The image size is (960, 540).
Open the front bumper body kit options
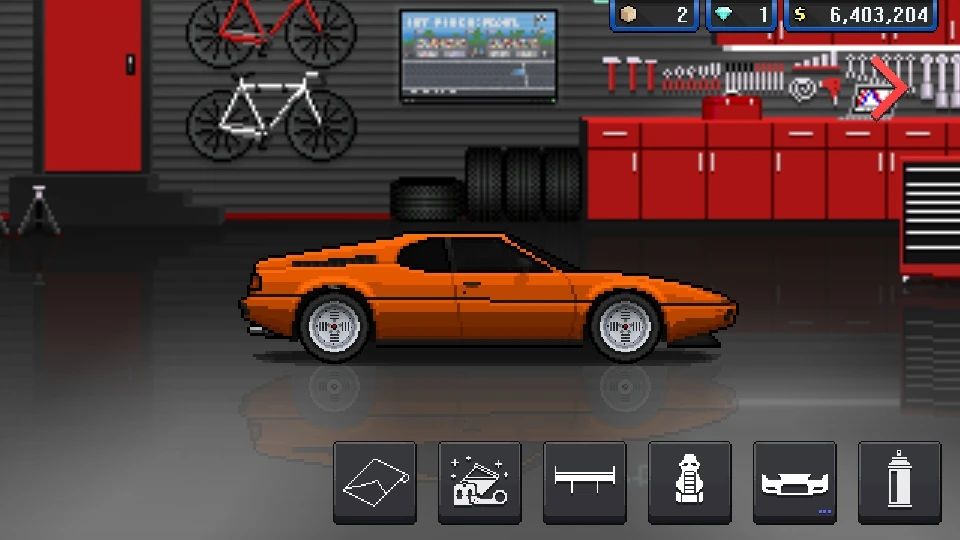pyautogui.click(x=795, y=483)
